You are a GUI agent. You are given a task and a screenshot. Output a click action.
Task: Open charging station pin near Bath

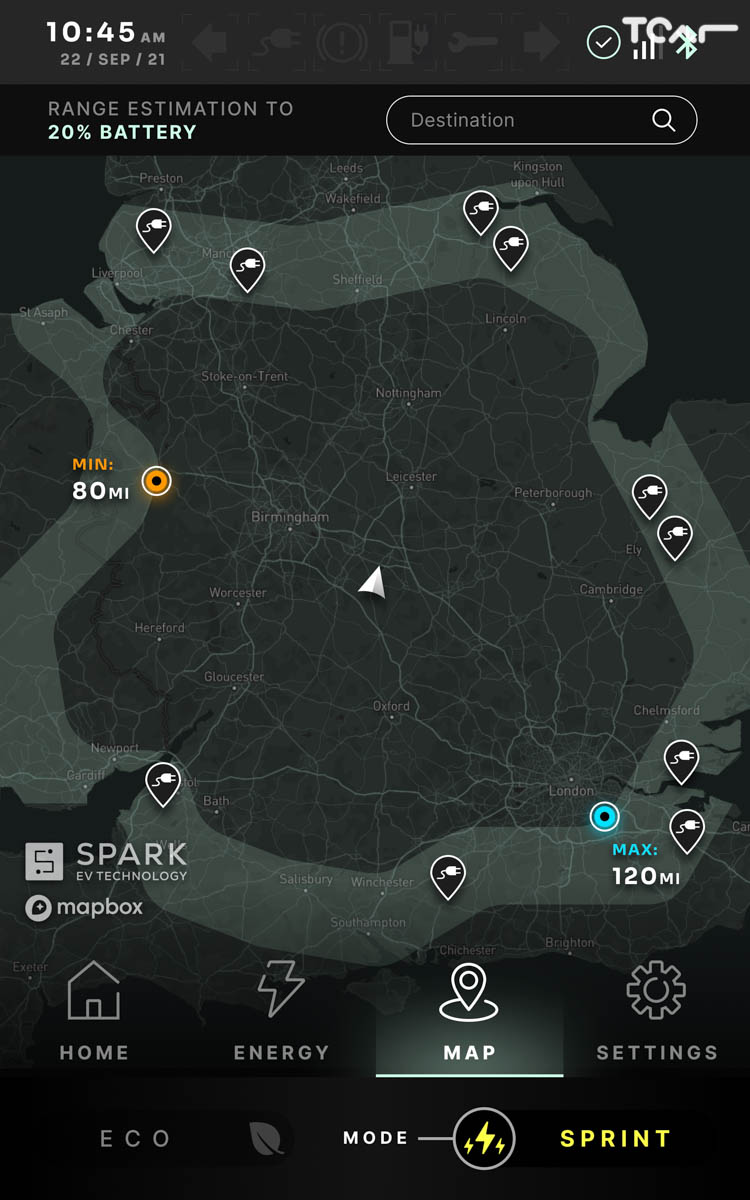[162, 781]
